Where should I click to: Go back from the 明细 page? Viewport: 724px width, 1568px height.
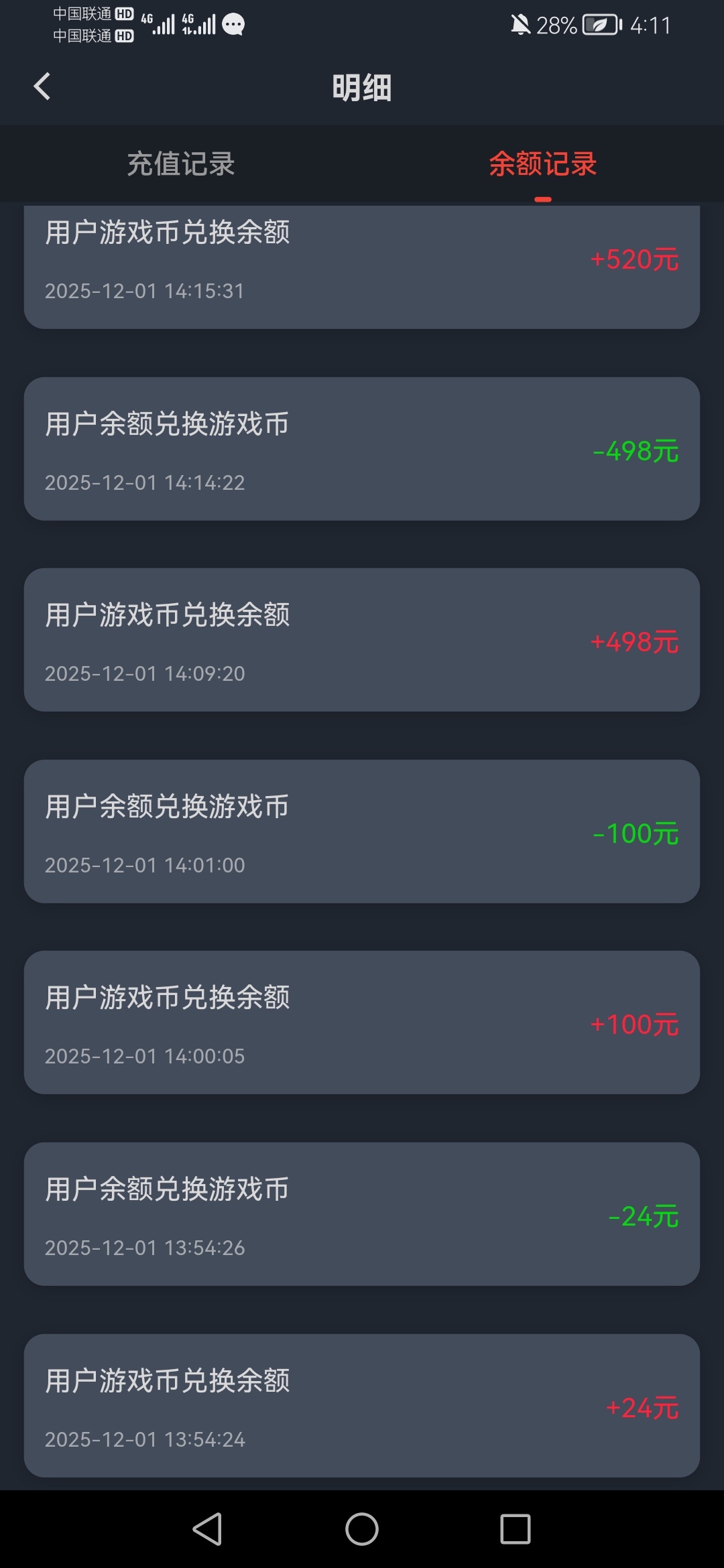click(42, 86)
